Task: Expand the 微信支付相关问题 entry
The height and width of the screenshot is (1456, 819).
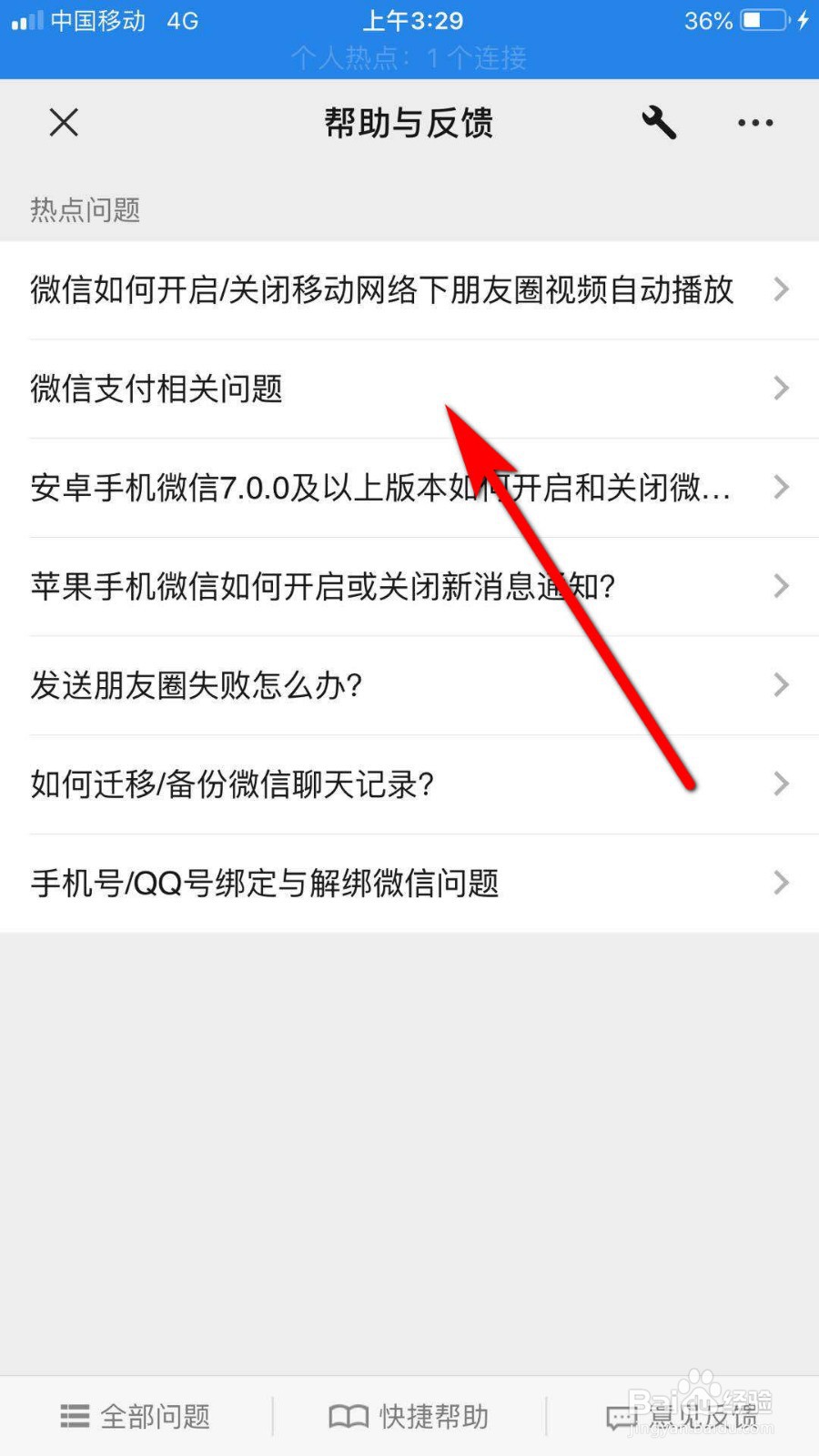Action: click(x=409, y=389)
